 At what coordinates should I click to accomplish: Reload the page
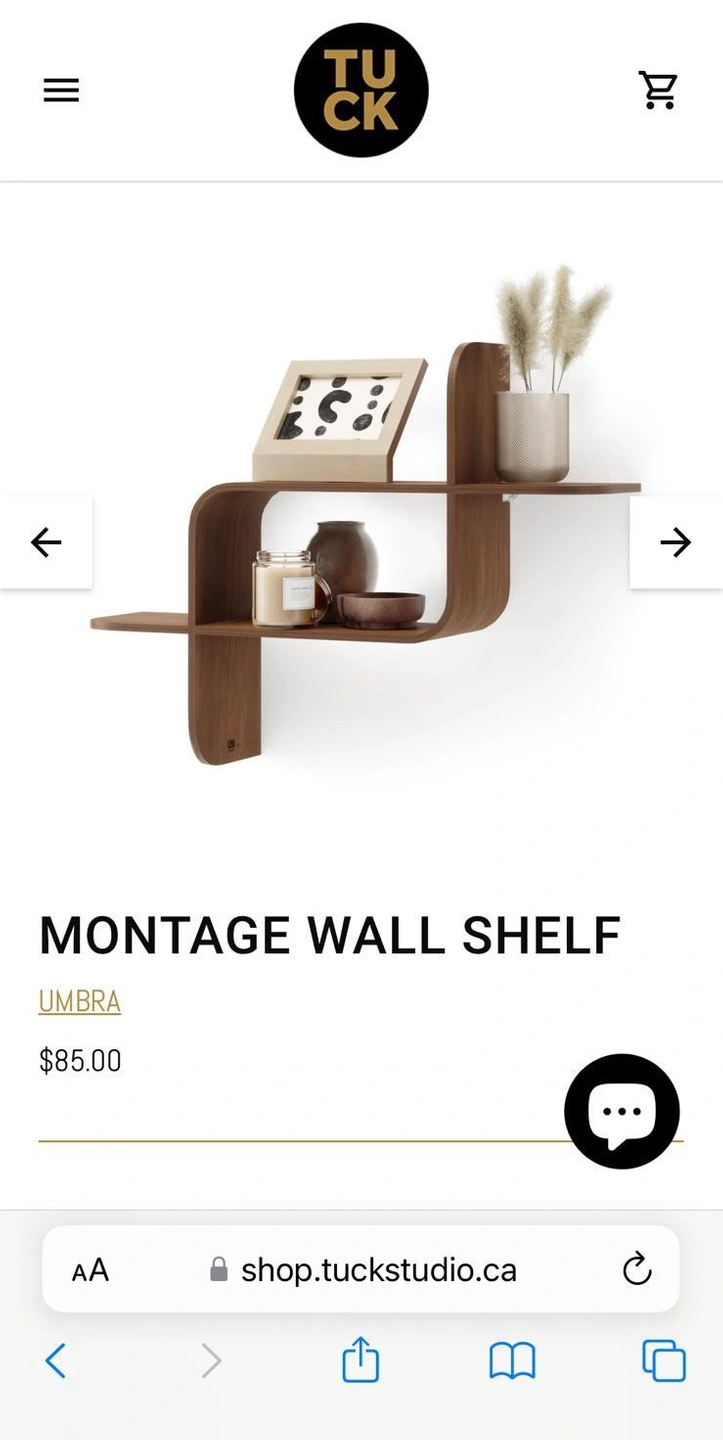(637, 1270)
